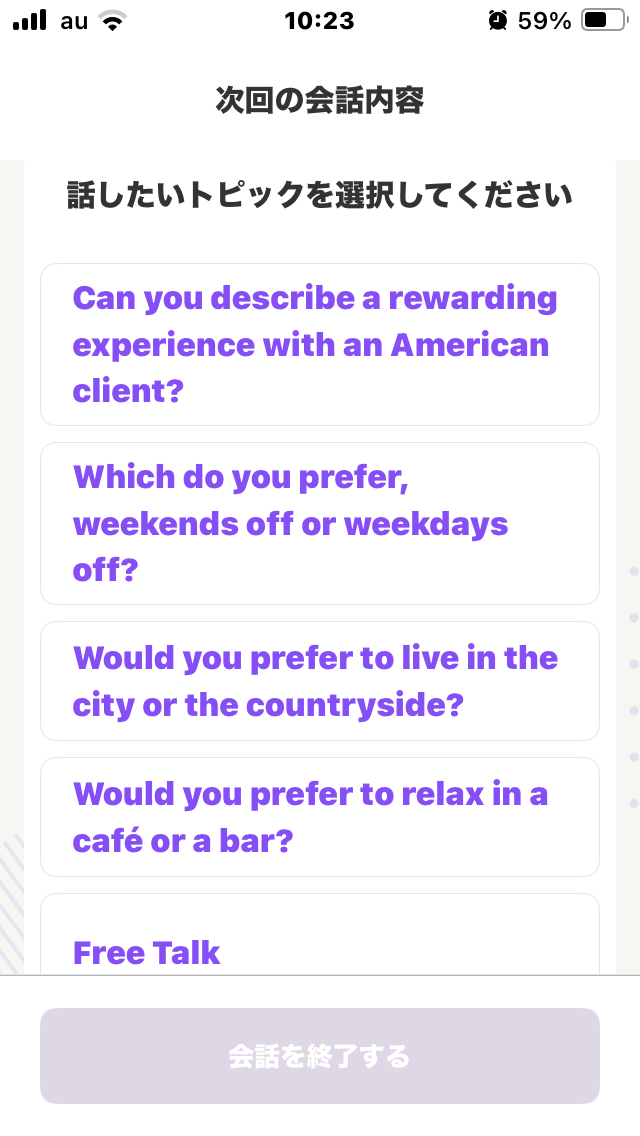The width and height of the screenshot is (640, 1136).
Task: Choose the weekends off or weekdays off topic
Action: click(x=320, y=523)
